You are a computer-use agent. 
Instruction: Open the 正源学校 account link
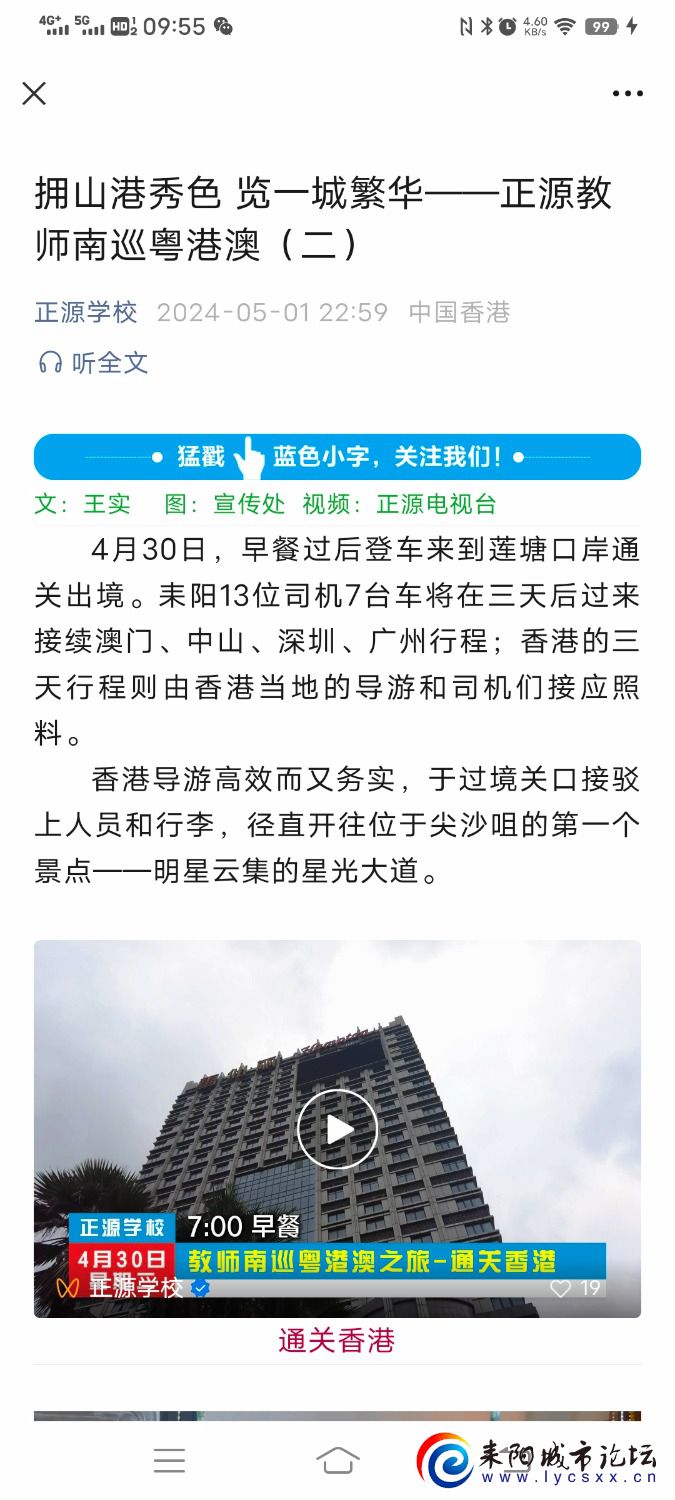pyautogui.click(x=86, y=312)
